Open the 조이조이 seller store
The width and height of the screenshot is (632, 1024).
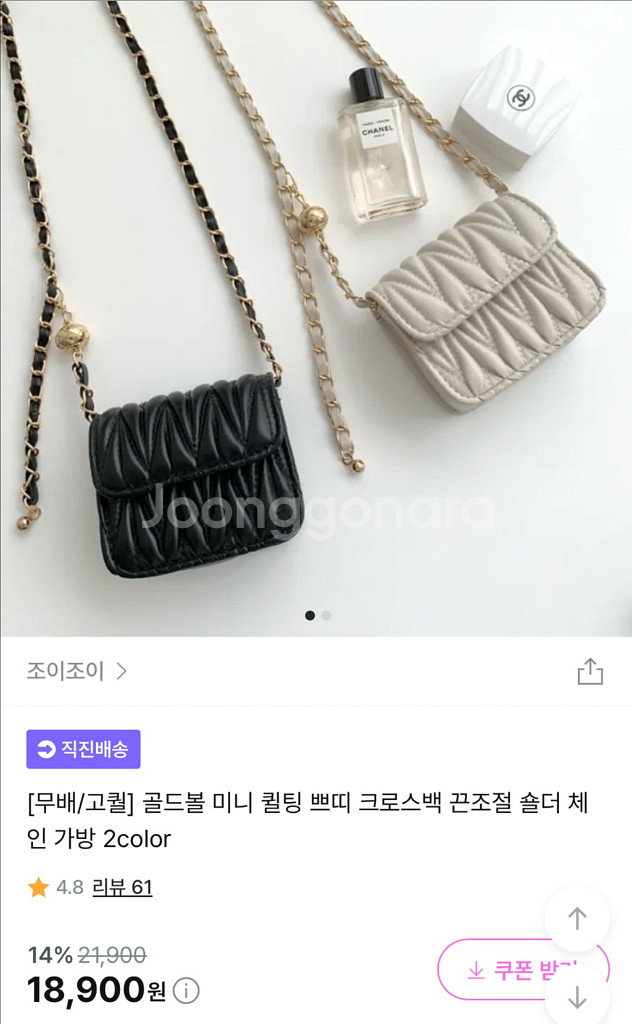[x=76, y=671]
